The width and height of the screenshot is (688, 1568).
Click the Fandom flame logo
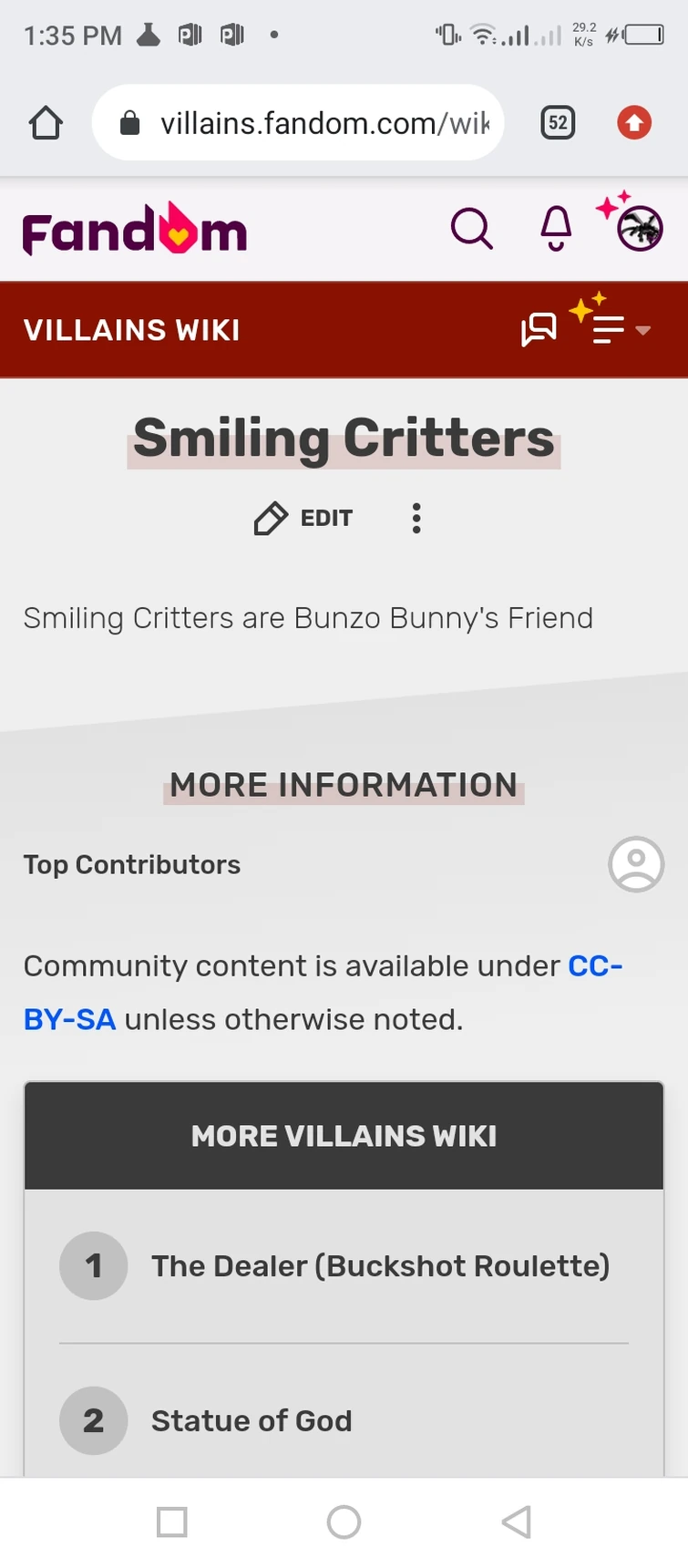133,229
